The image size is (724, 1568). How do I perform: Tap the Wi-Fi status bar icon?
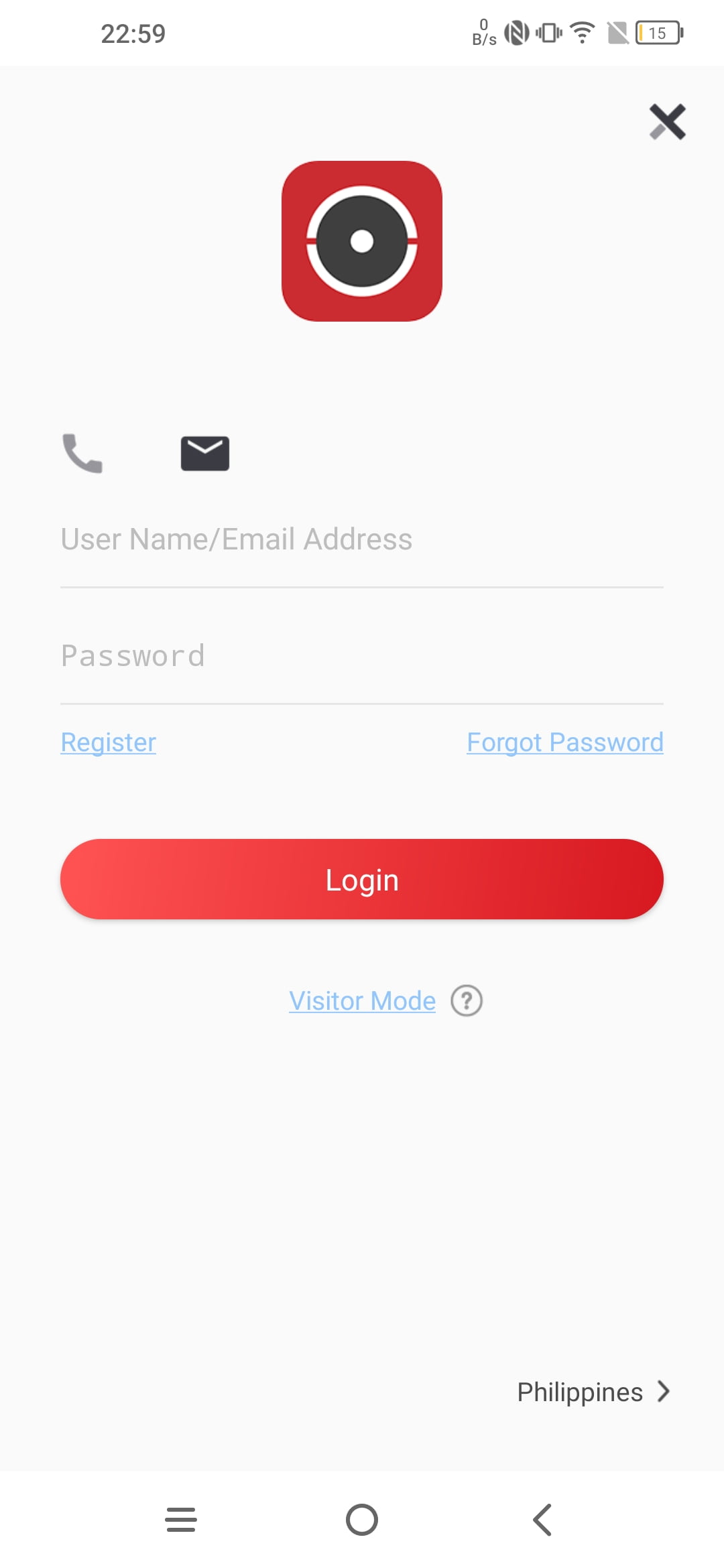pyautogui.click(x=581, y=32)
